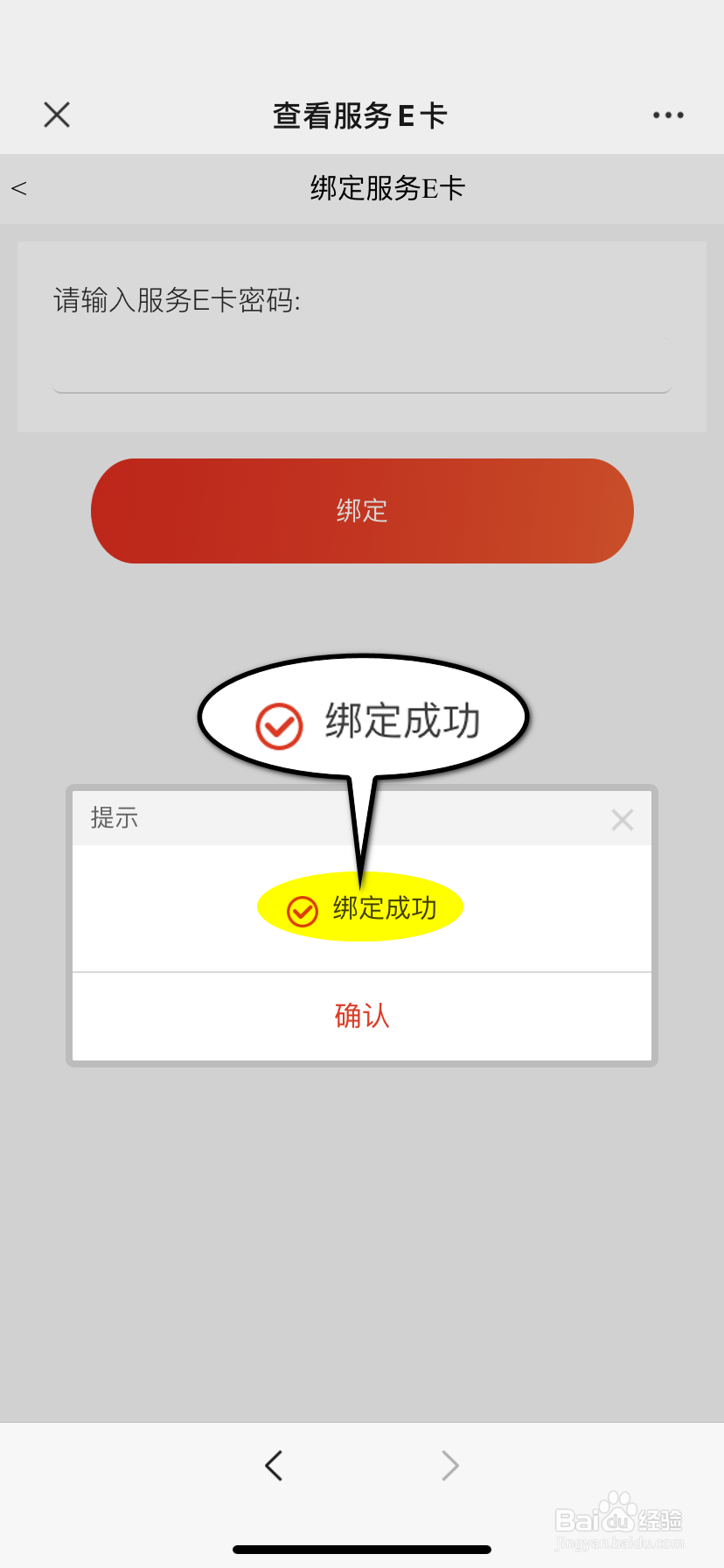Tap the 提示 dialog title text
Viewport: 724px width, 1568px height.
click(114, 817)
